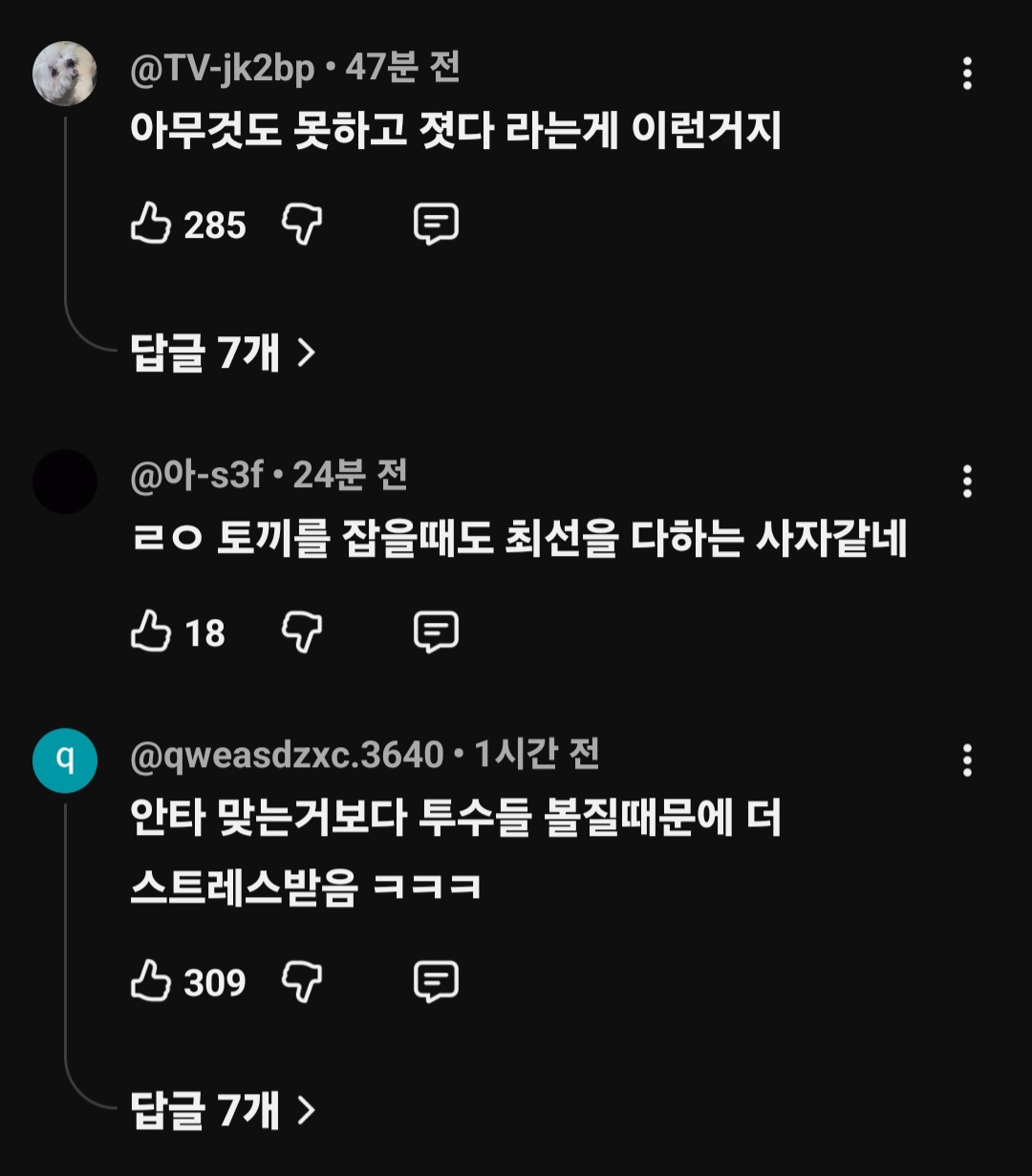This screenshot has height=1176, width=1032.
Task: Reply to @아-s3f's comment
Action: (x=436, y=632)
